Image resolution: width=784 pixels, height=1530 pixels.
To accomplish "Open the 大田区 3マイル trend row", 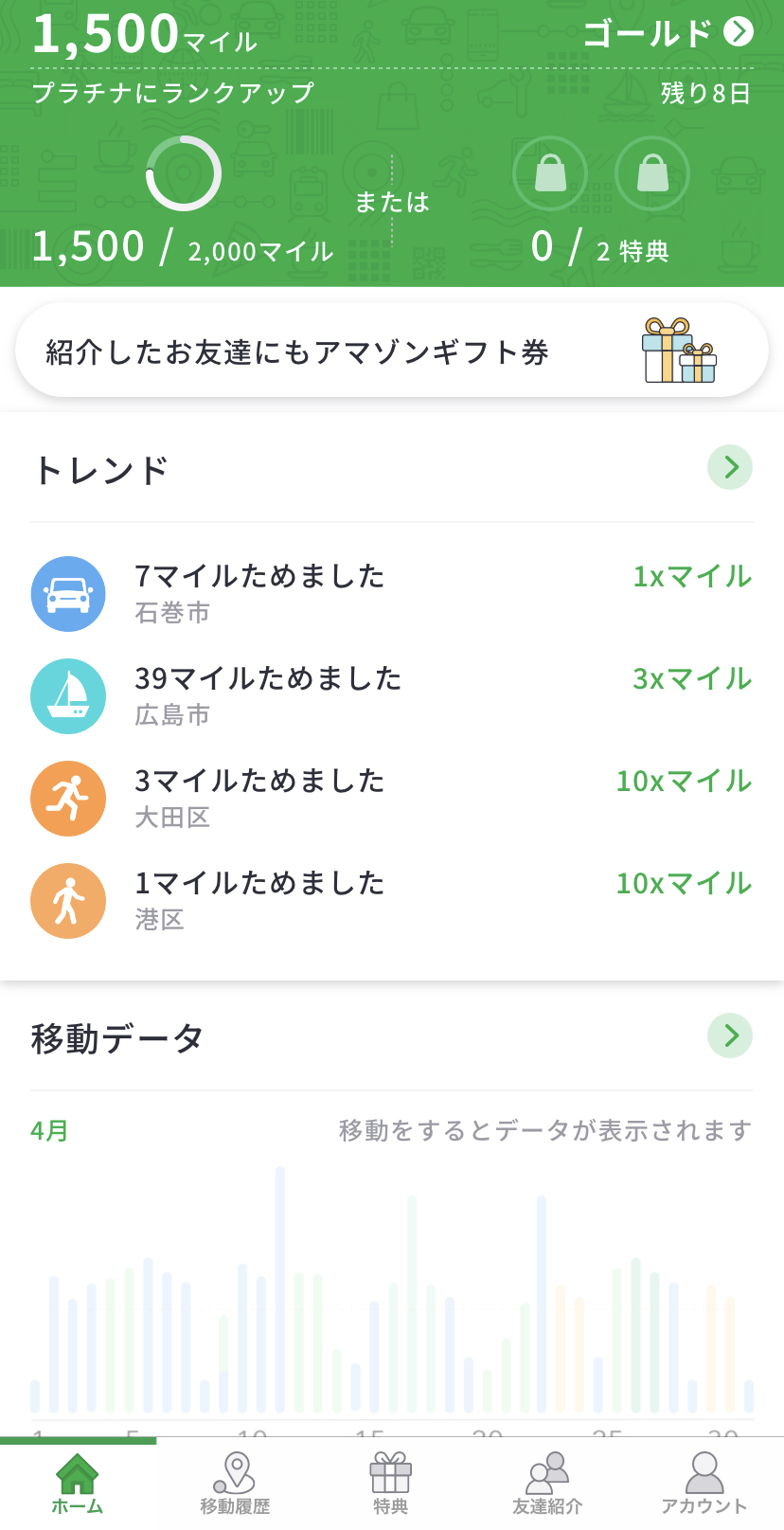I will [392, 799].
